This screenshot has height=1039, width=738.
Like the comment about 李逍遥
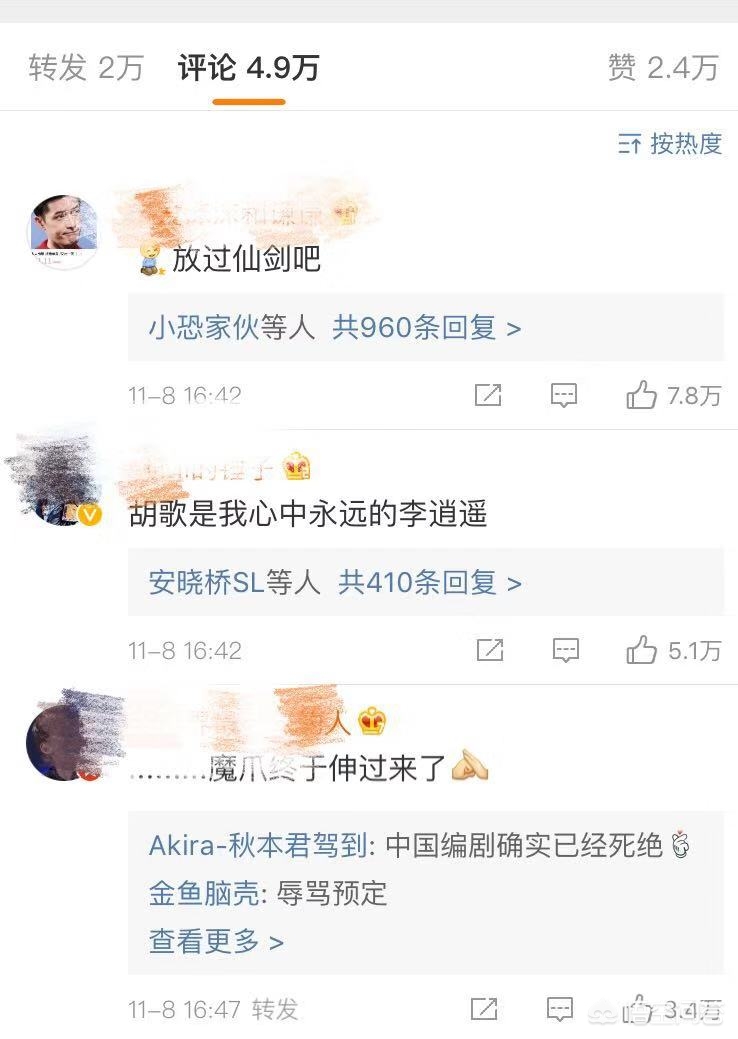[x=673, y=650]
